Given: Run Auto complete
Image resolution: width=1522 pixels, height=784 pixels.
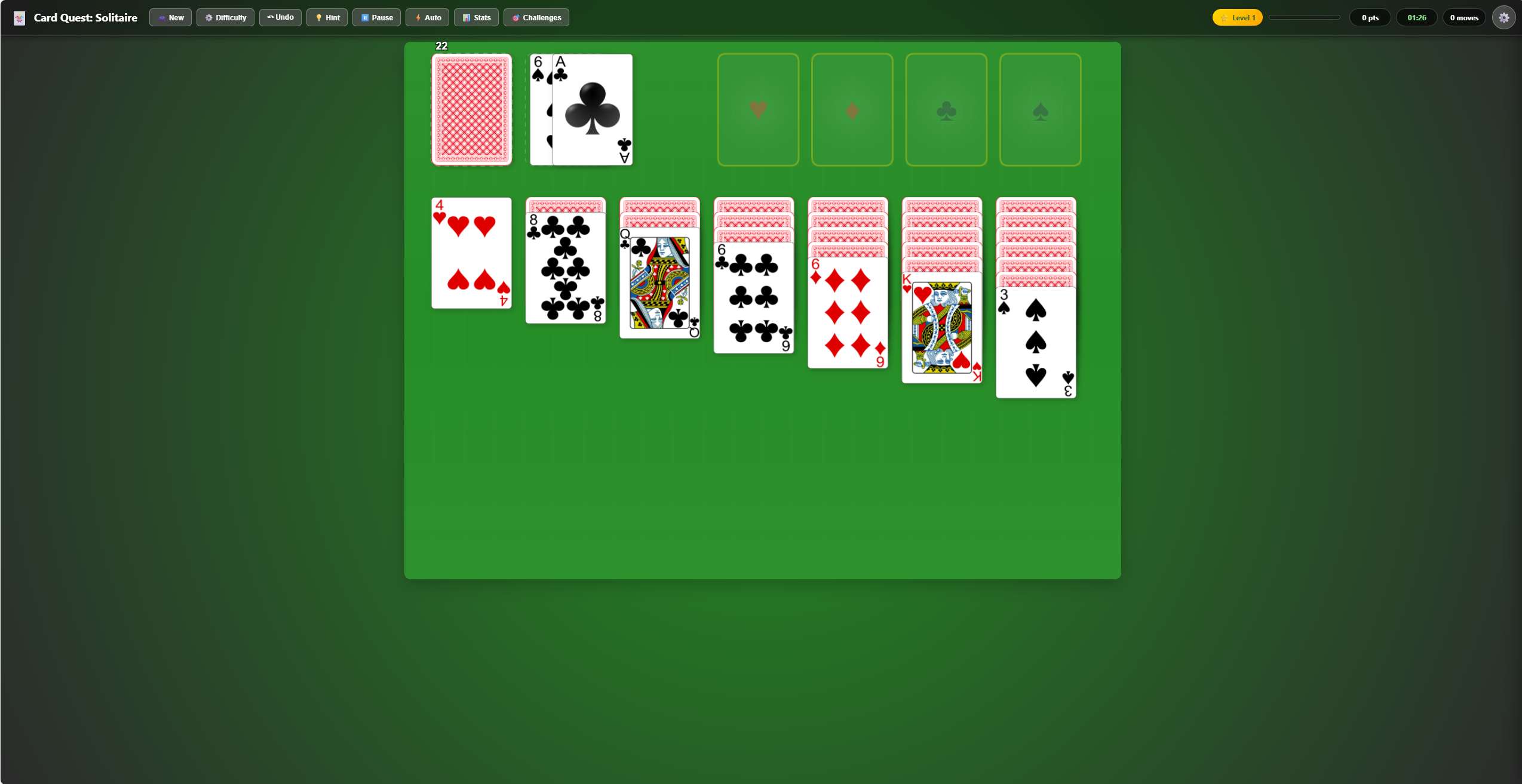Looking at the screenshot, I should pos(427,17).
